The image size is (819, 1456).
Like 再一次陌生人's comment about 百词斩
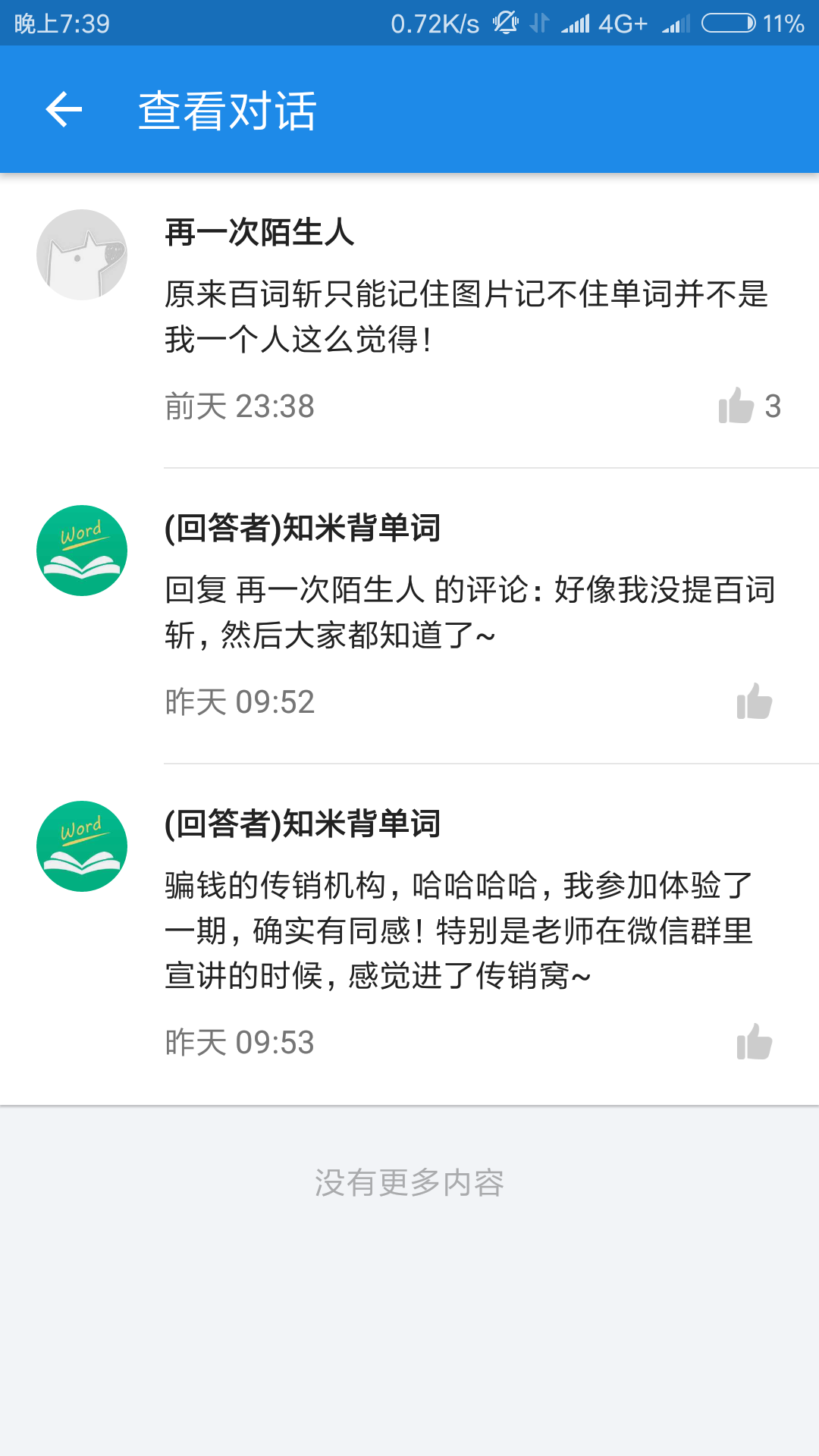[736, 406]
